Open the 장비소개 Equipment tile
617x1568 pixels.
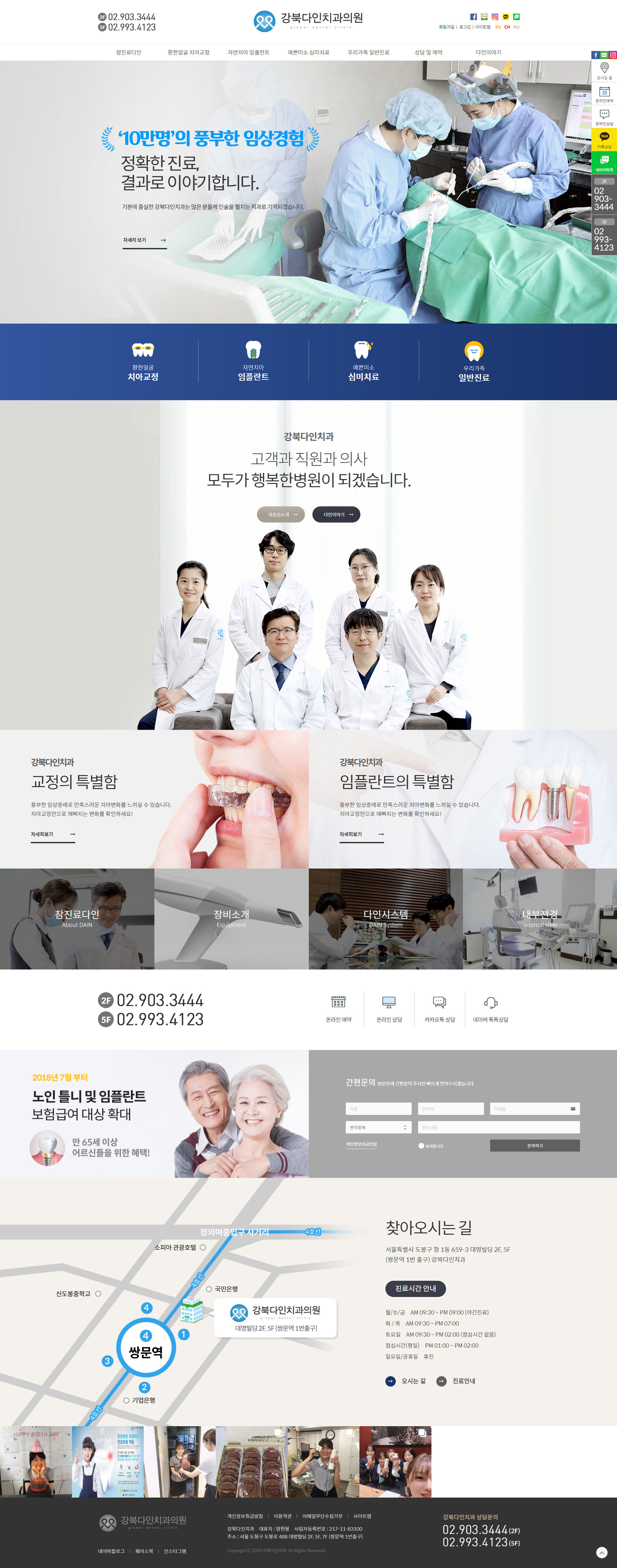(231, 919)
